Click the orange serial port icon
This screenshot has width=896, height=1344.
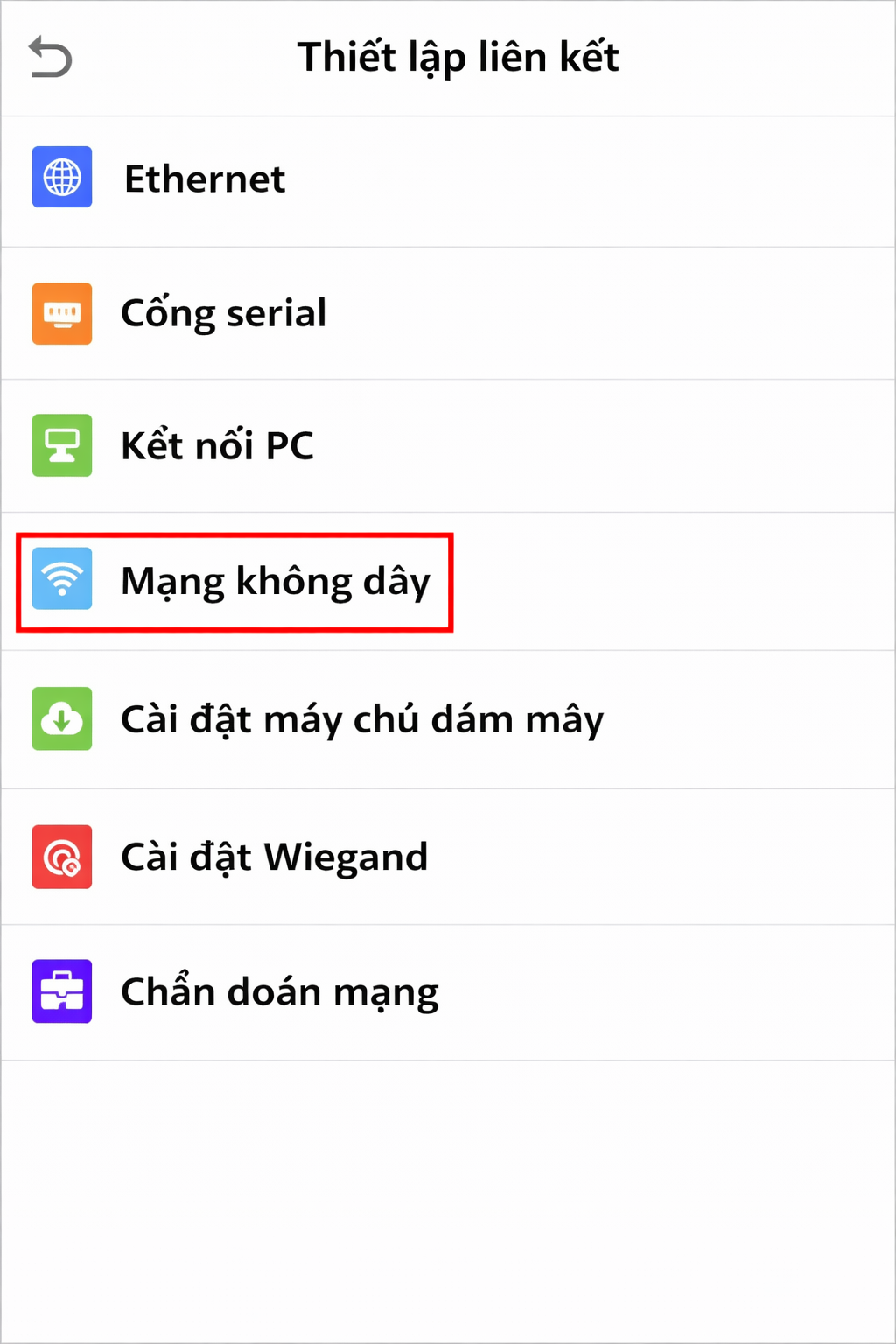pos(61,313)
